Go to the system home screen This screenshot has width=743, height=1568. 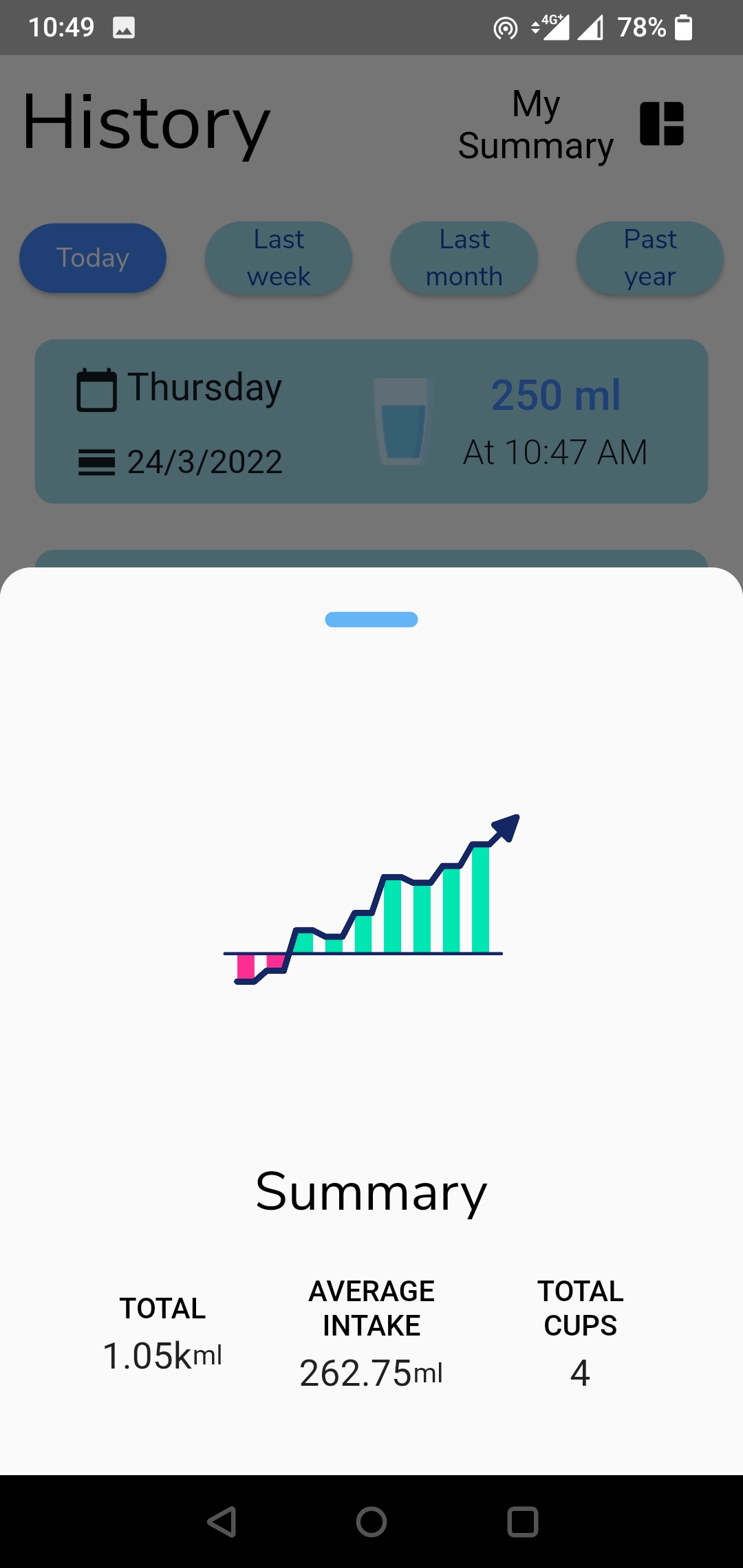(x=371, y=1521)
